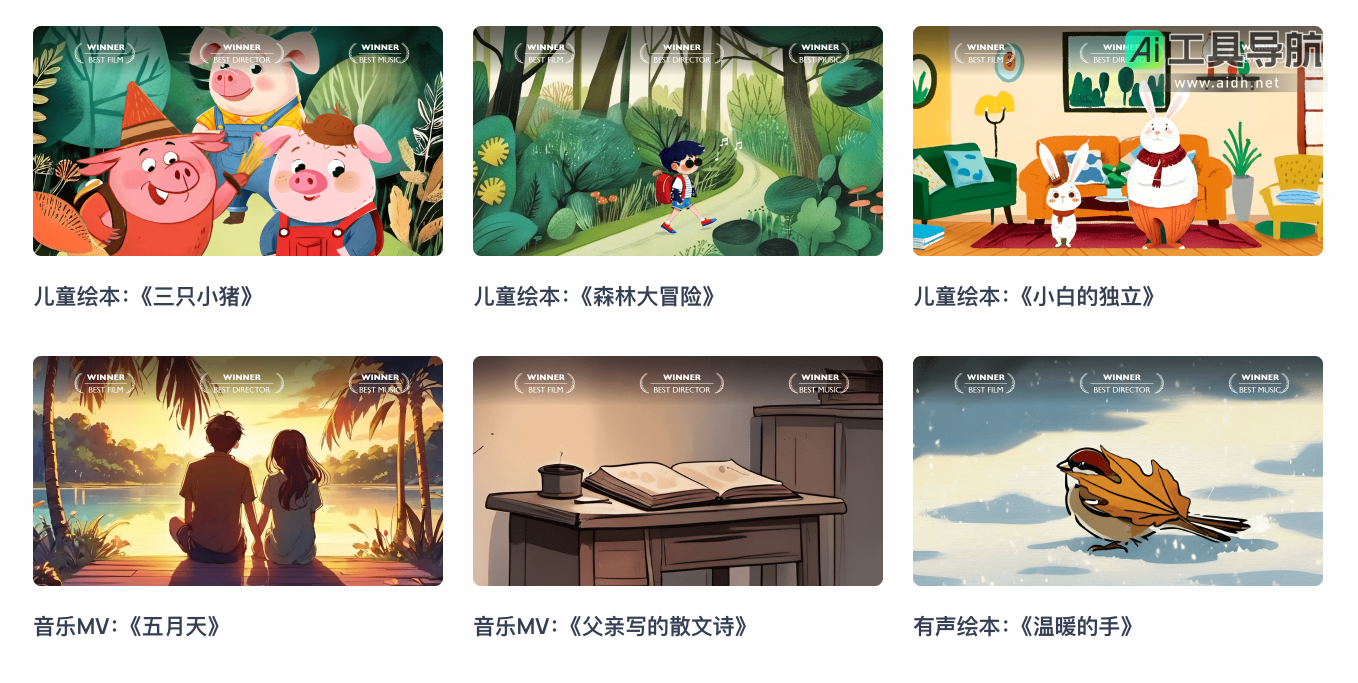Screen dimensions: 1358x683
Task: Open the 《三只小猪》 children's picture book card
Action: [x=238, y=141]
